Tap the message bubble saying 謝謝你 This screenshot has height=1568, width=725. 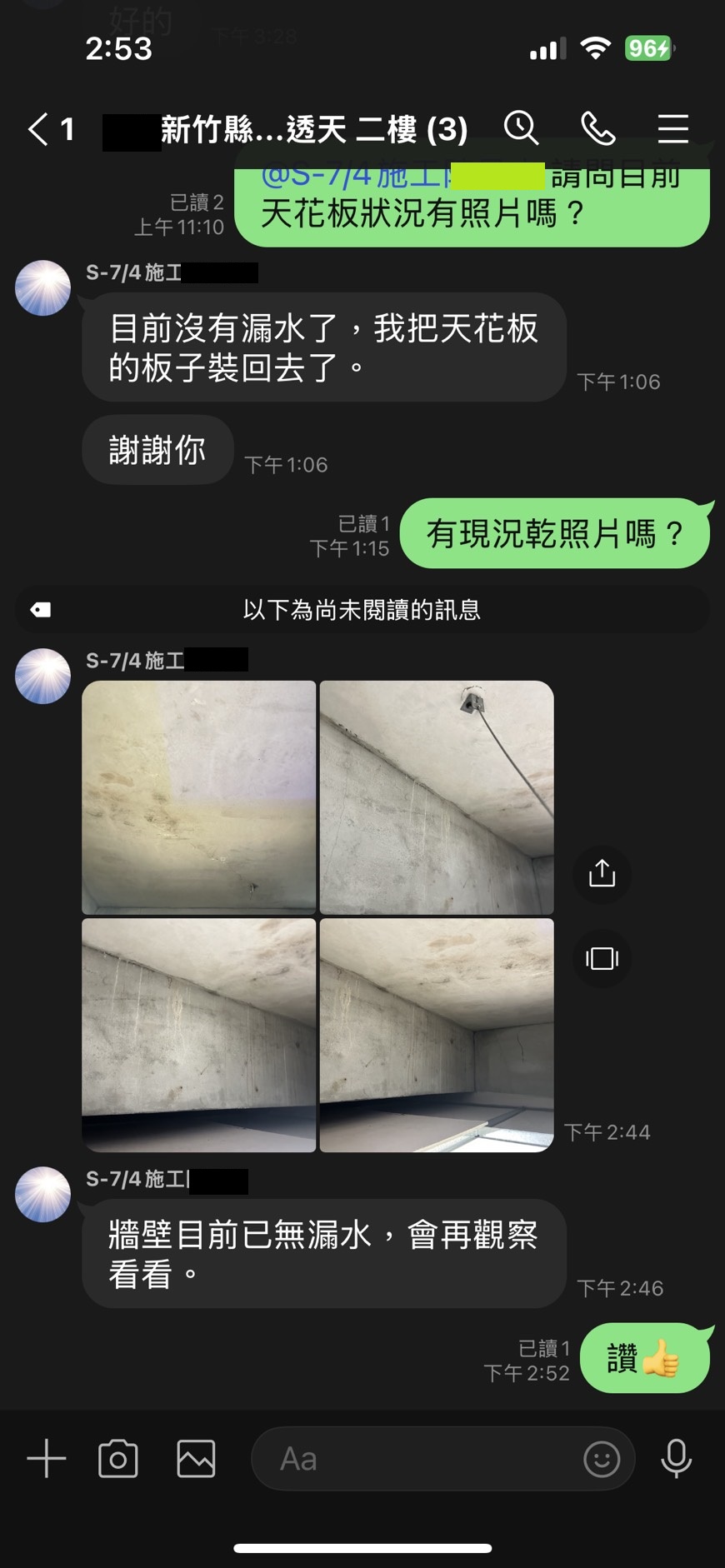point(157,449)
